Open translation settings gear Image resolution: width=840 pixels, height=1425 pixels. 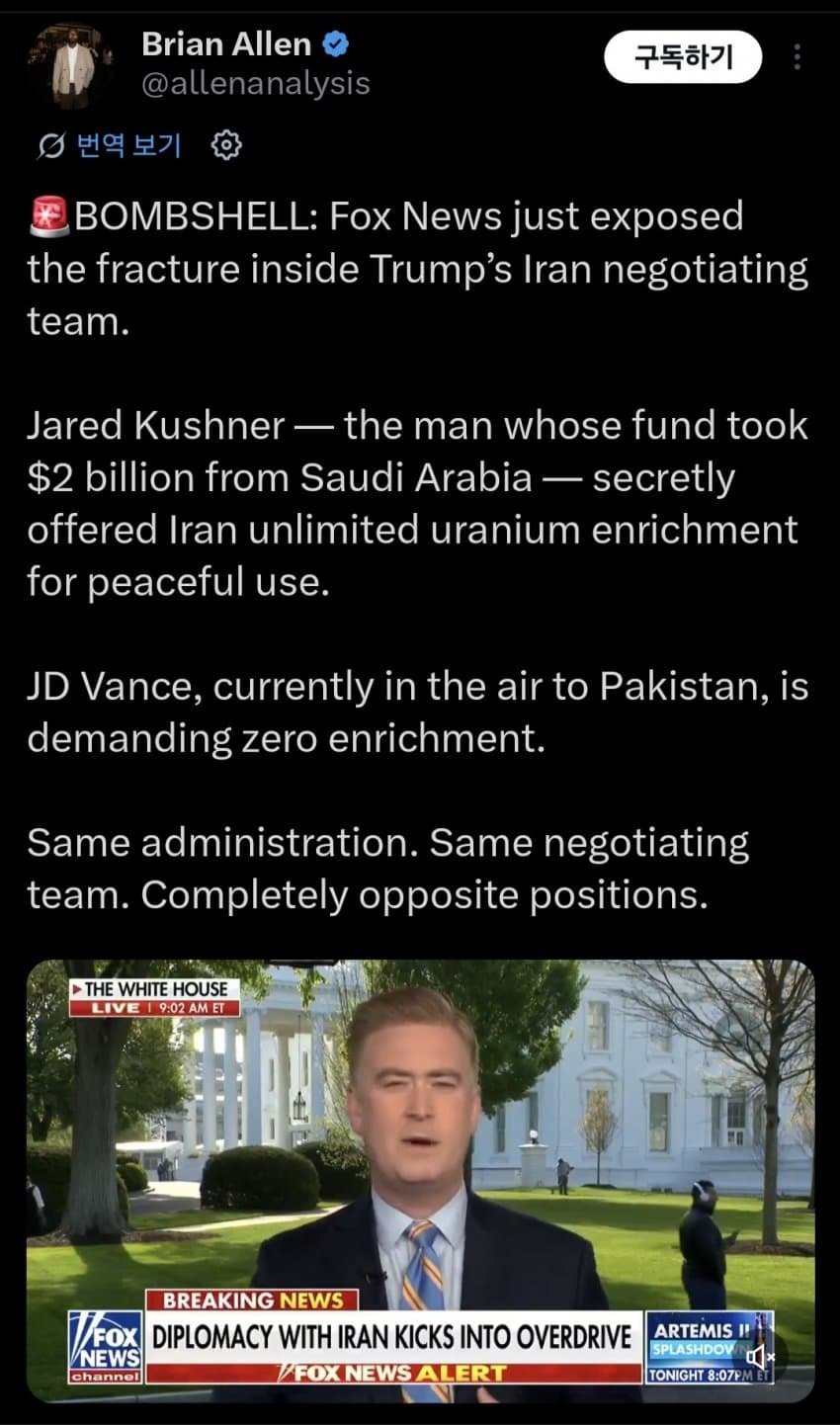click(227, 145)
